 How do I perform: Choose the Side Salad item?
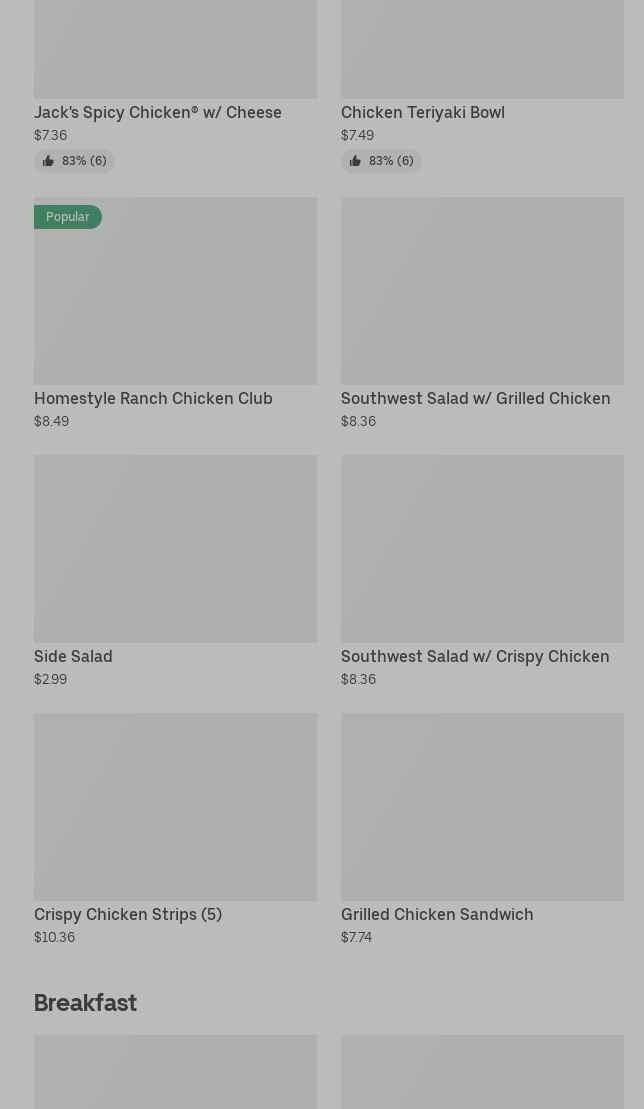tap(175, 571)
